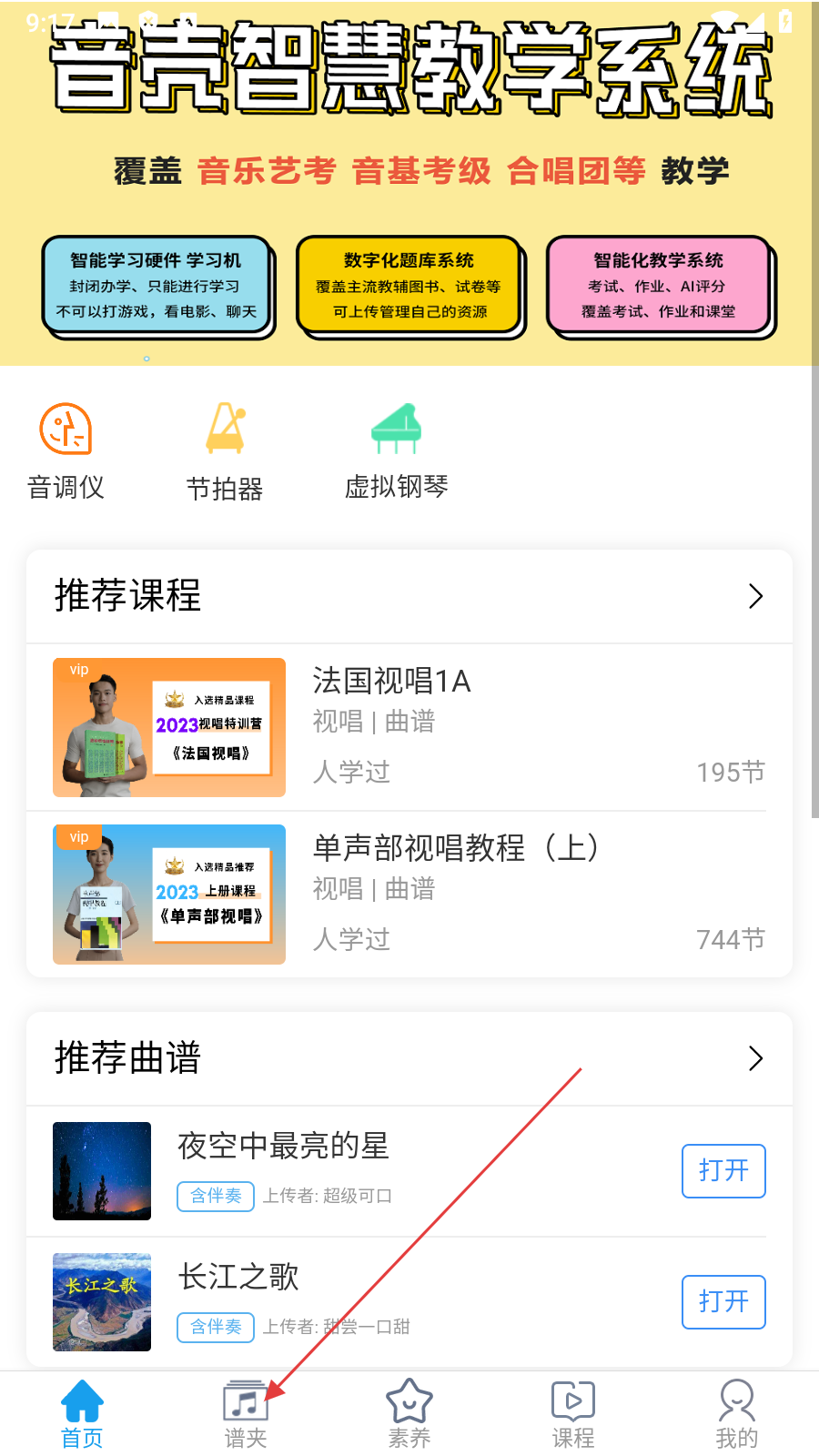Switch to the 我的 tab

pyautogui.click(x=736, y=1414)
